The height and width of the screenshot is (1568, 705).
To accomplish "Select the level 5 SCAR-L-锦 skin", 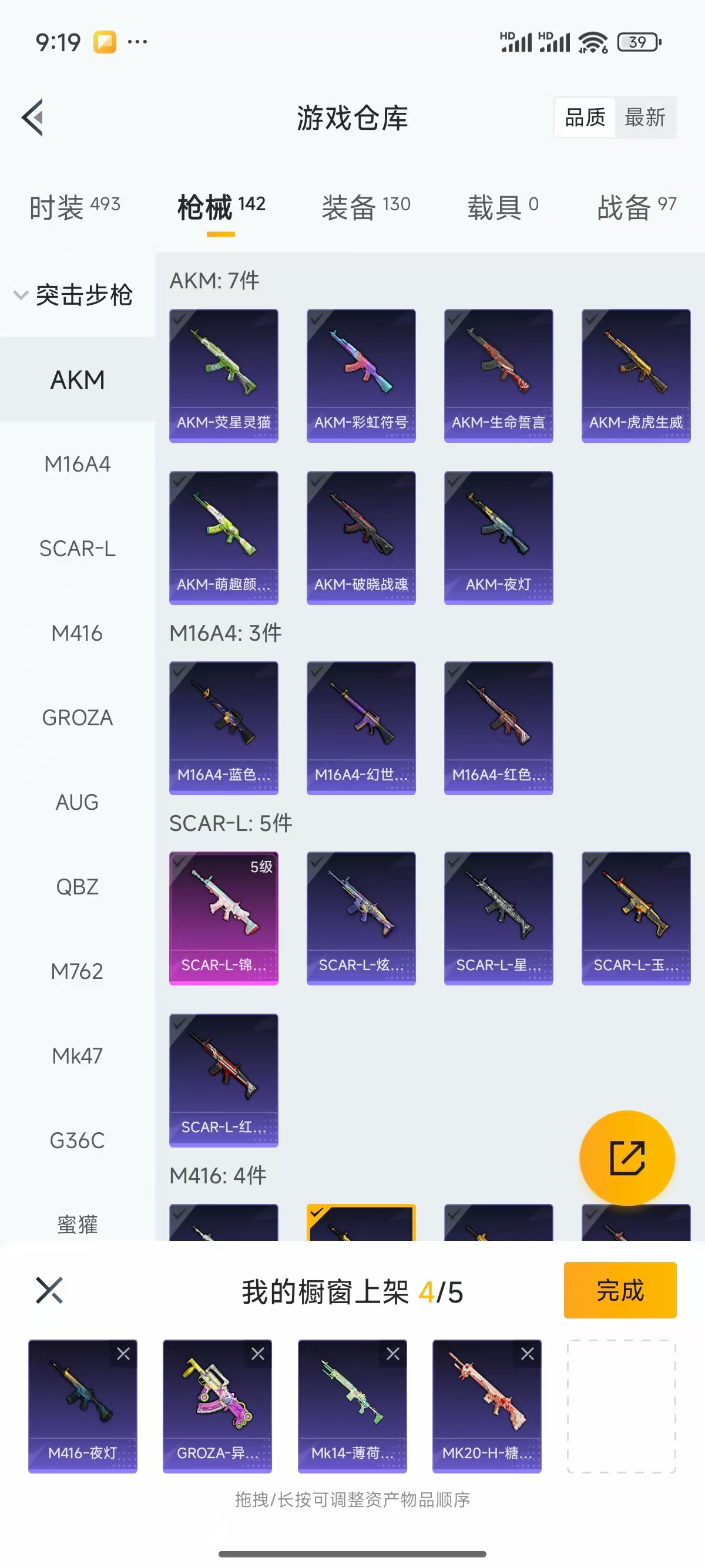I will pyautogui.click(x=223, y=917).
